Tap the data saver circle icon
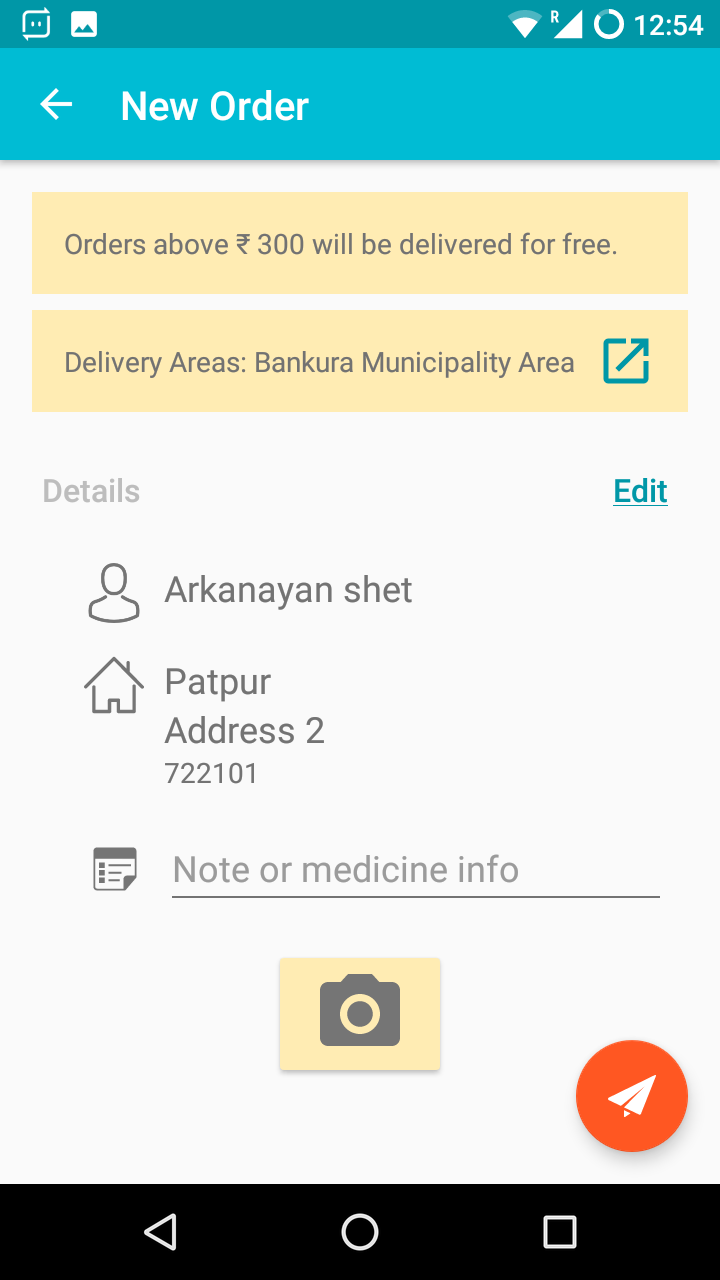Viewport: 720px width, 1280px height. pos(609,25)
